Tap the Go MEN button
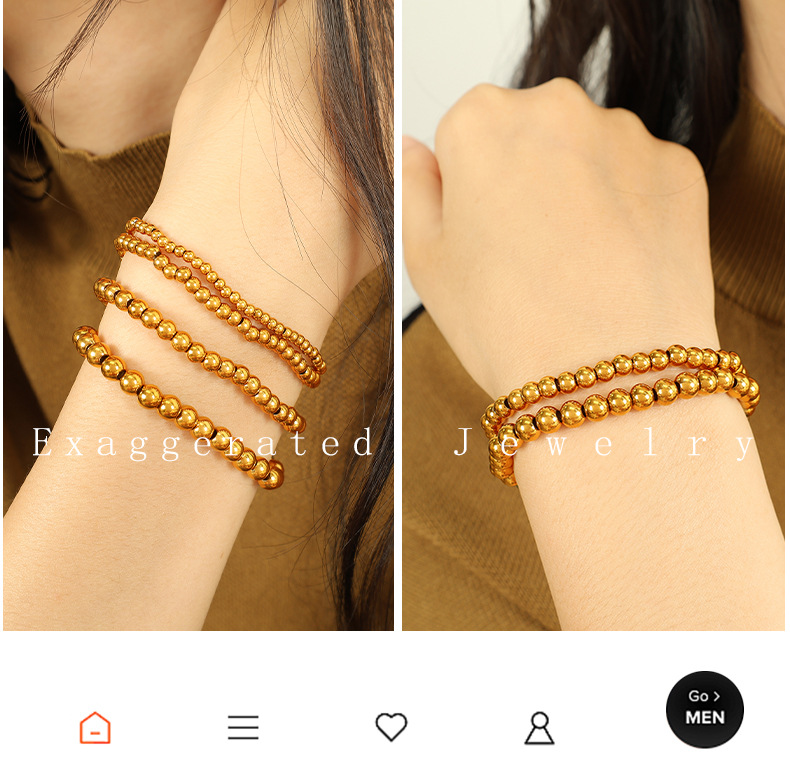 point(705,709)
